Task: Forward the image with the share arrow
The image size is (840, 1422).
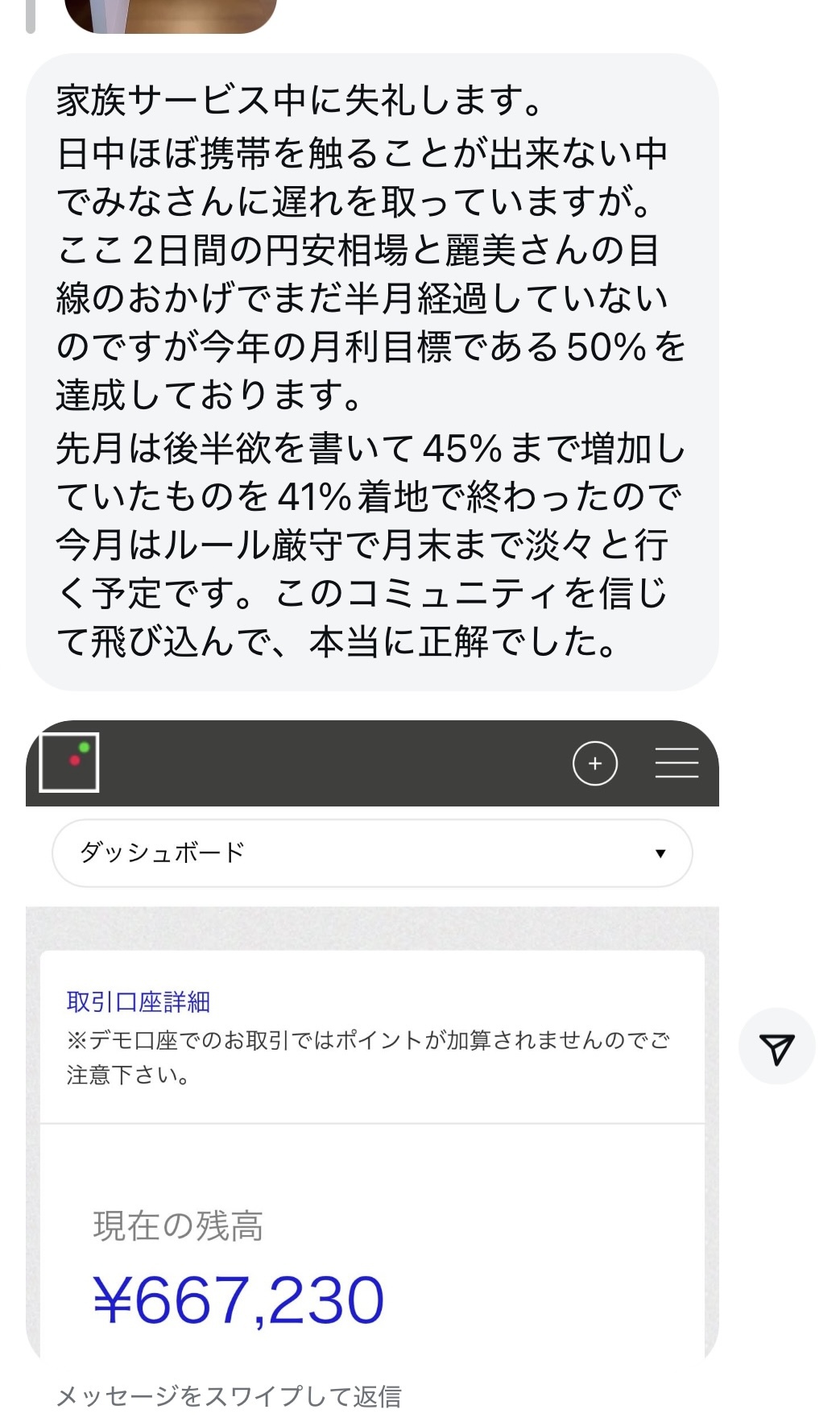Action: pyautogui.click(x=776, y=1047)
